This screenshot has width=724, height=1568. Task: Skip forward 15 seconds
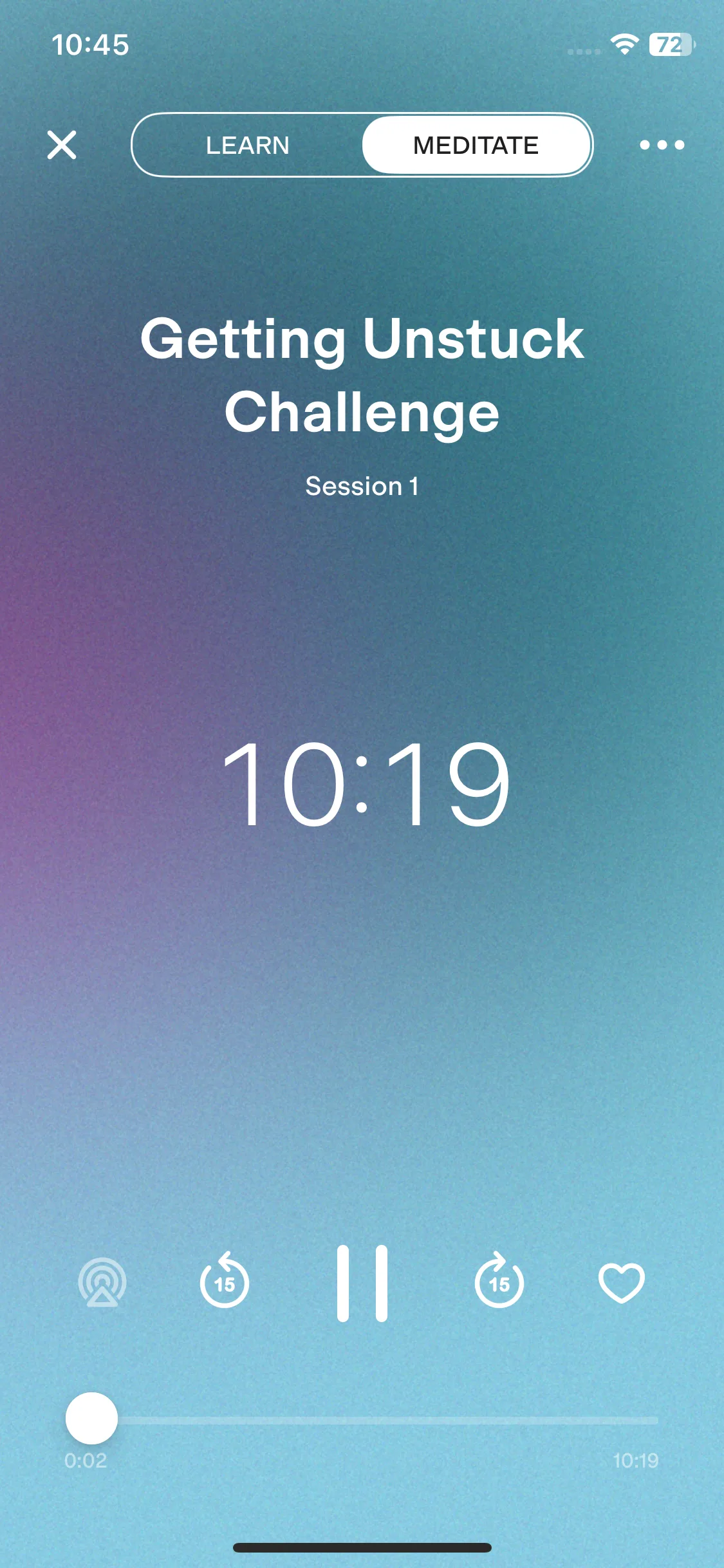tap(499, 1283)
